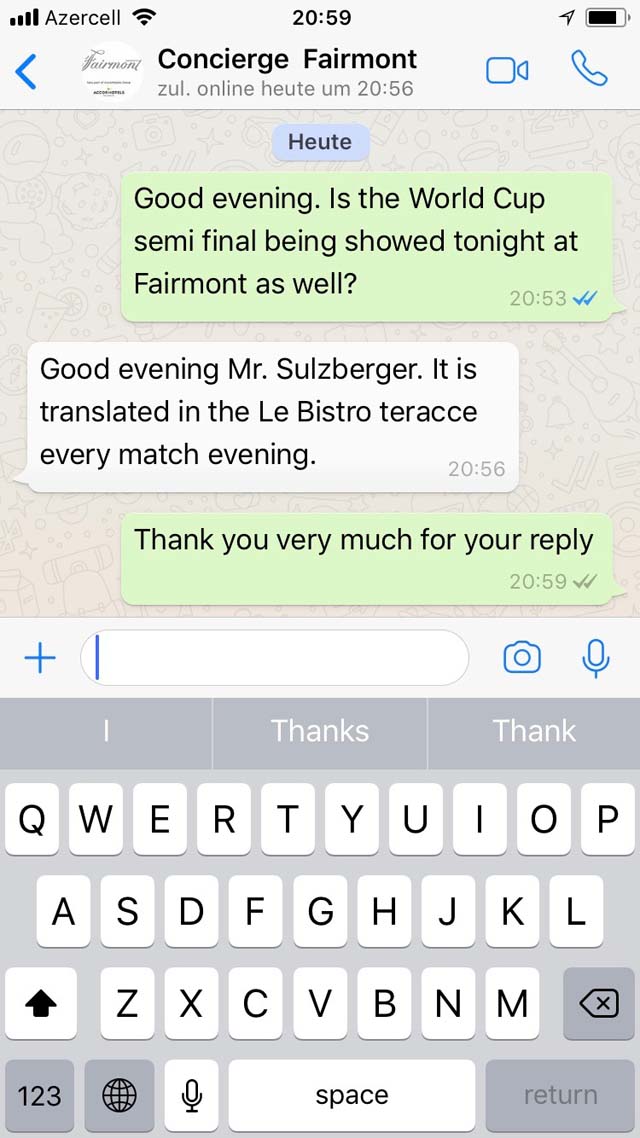The image size is (640, 1138).
Task: Focus the message text field
Action: 274,658
